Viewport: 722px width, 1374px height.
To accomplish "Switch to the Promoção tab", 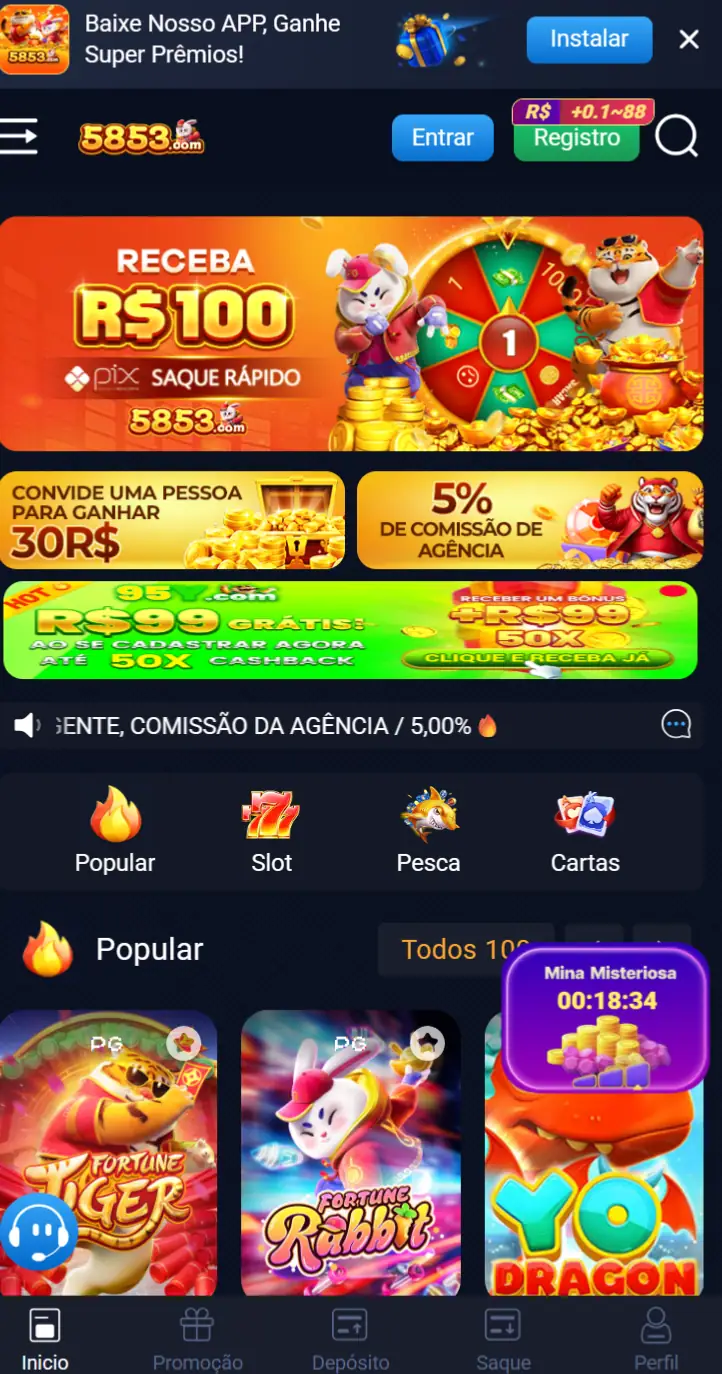I will point(197,1340).
